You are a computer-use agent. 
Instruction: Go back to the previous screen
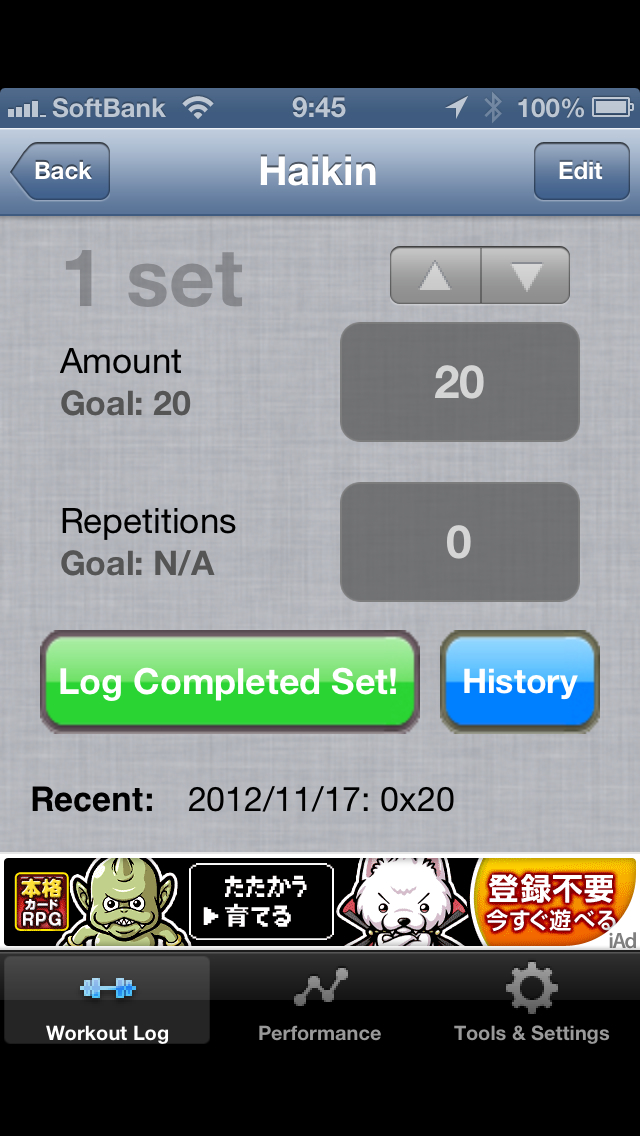(61, 171)
